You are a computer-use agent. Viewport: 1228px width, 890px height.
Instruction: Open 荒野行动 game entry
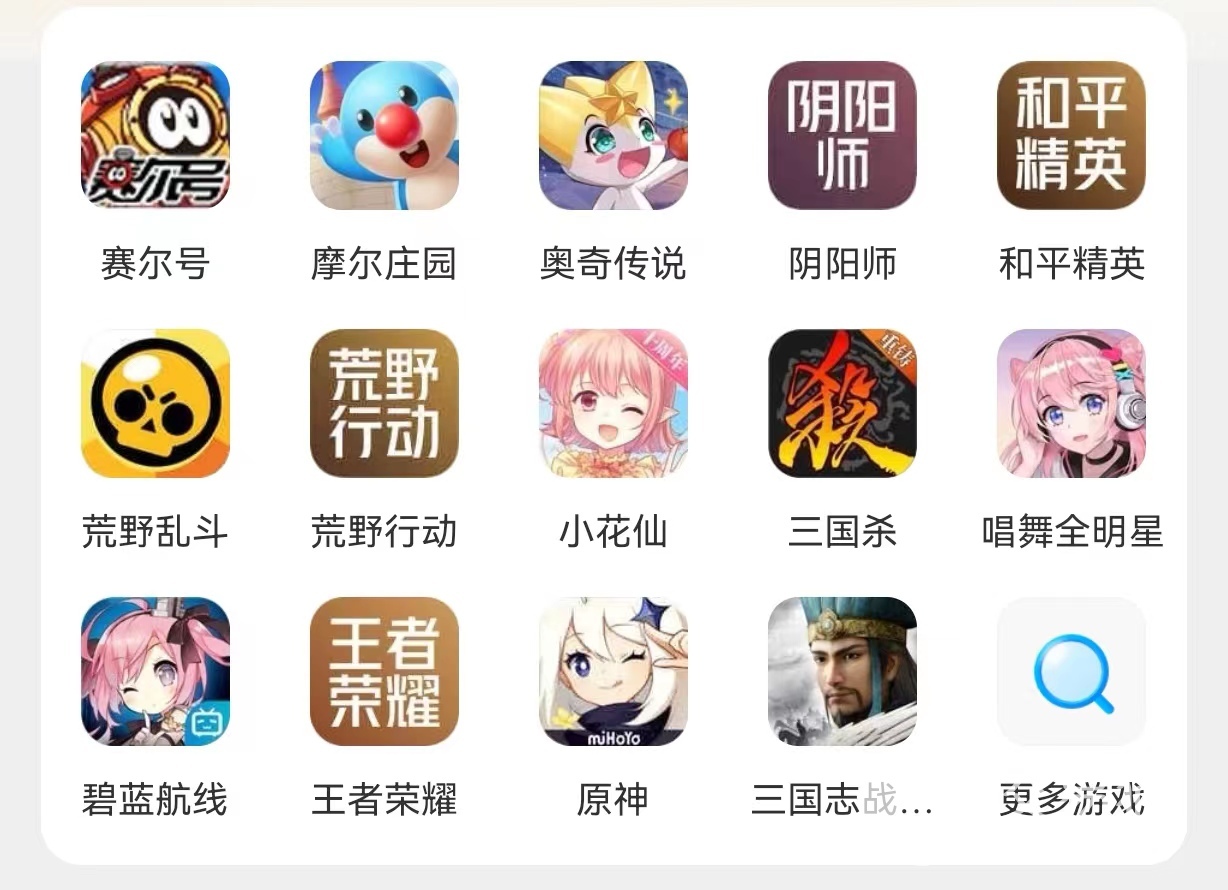384,403
